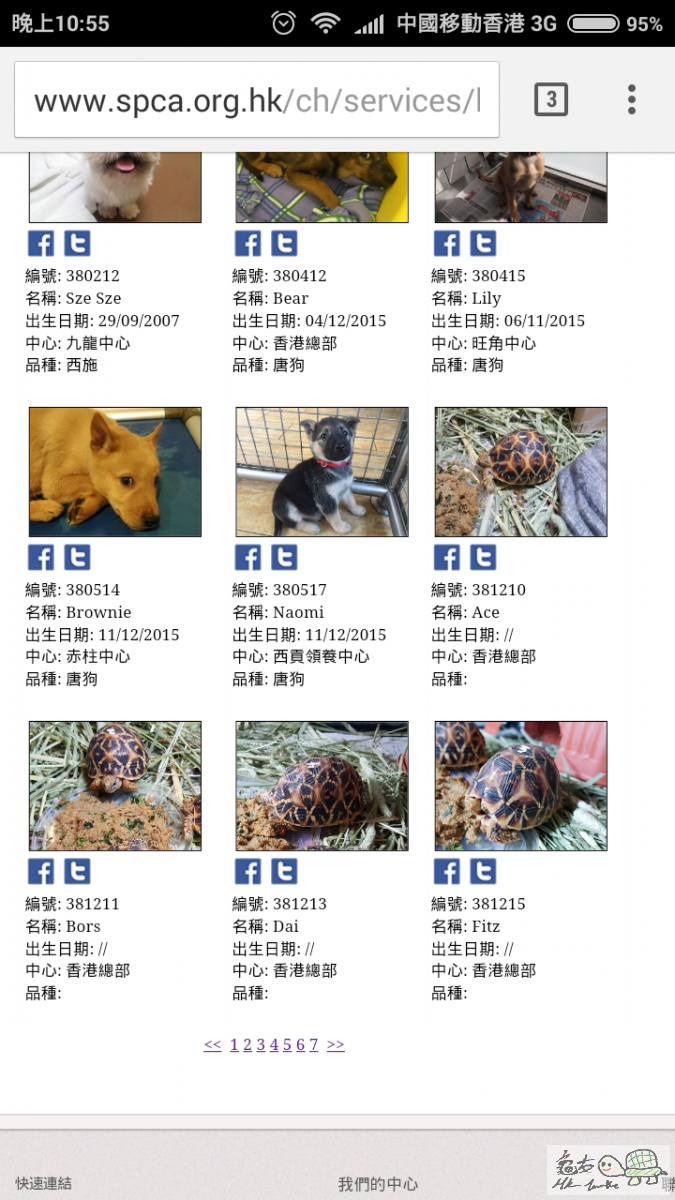
Task: Open Fitz's tortoise photo
Action: point(521,786)
